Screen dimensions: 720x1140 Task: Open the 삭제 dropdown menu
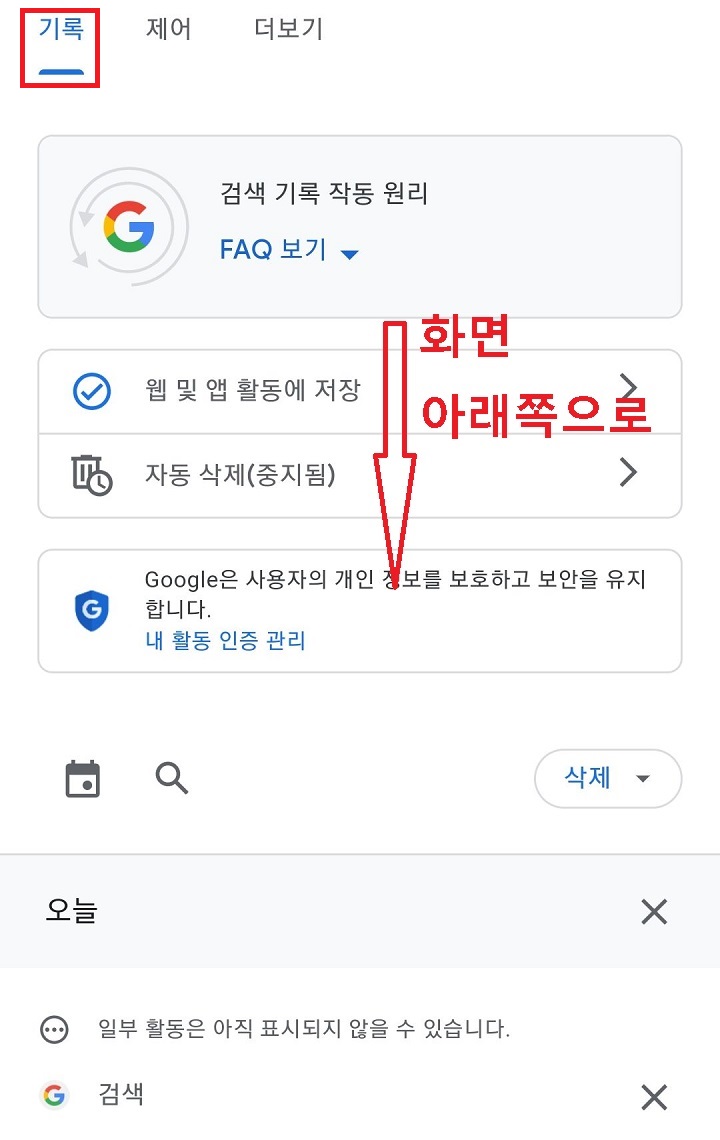point(608,778)
